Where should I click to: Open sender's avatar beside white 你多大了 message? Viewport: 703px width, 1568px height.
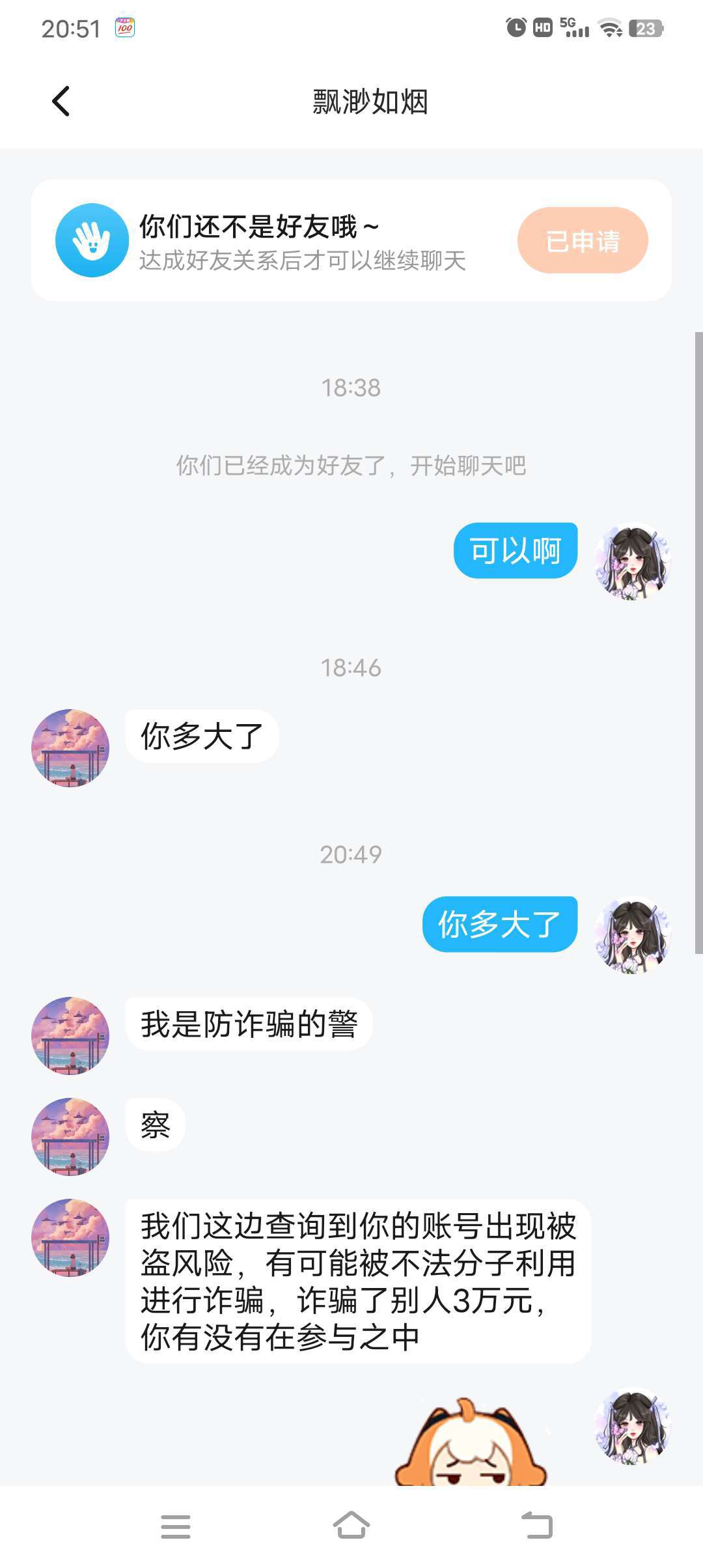click(x=70, y=748)
